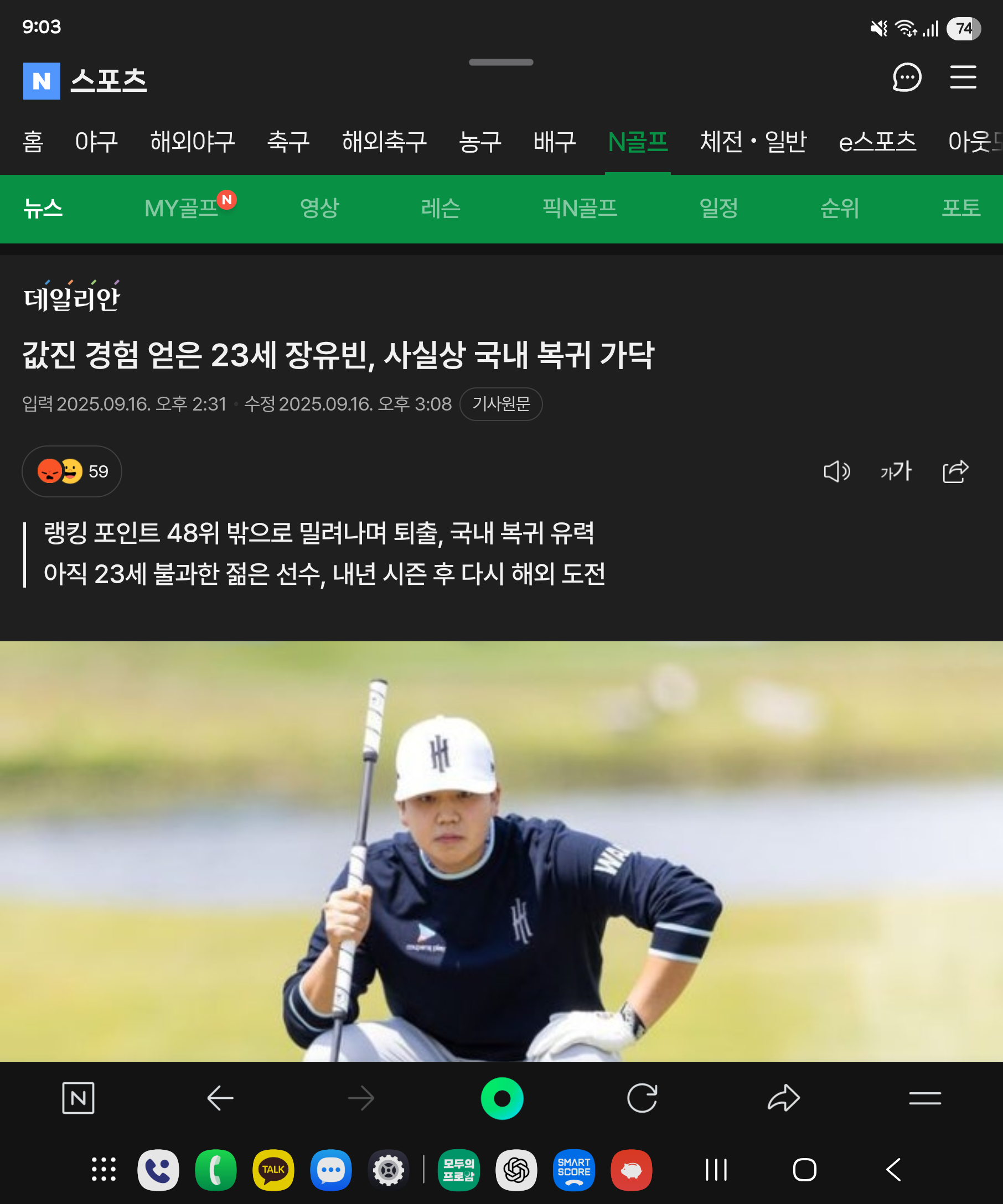
Task: Select the e스포츠 category tab
Action: coord(877,142)
